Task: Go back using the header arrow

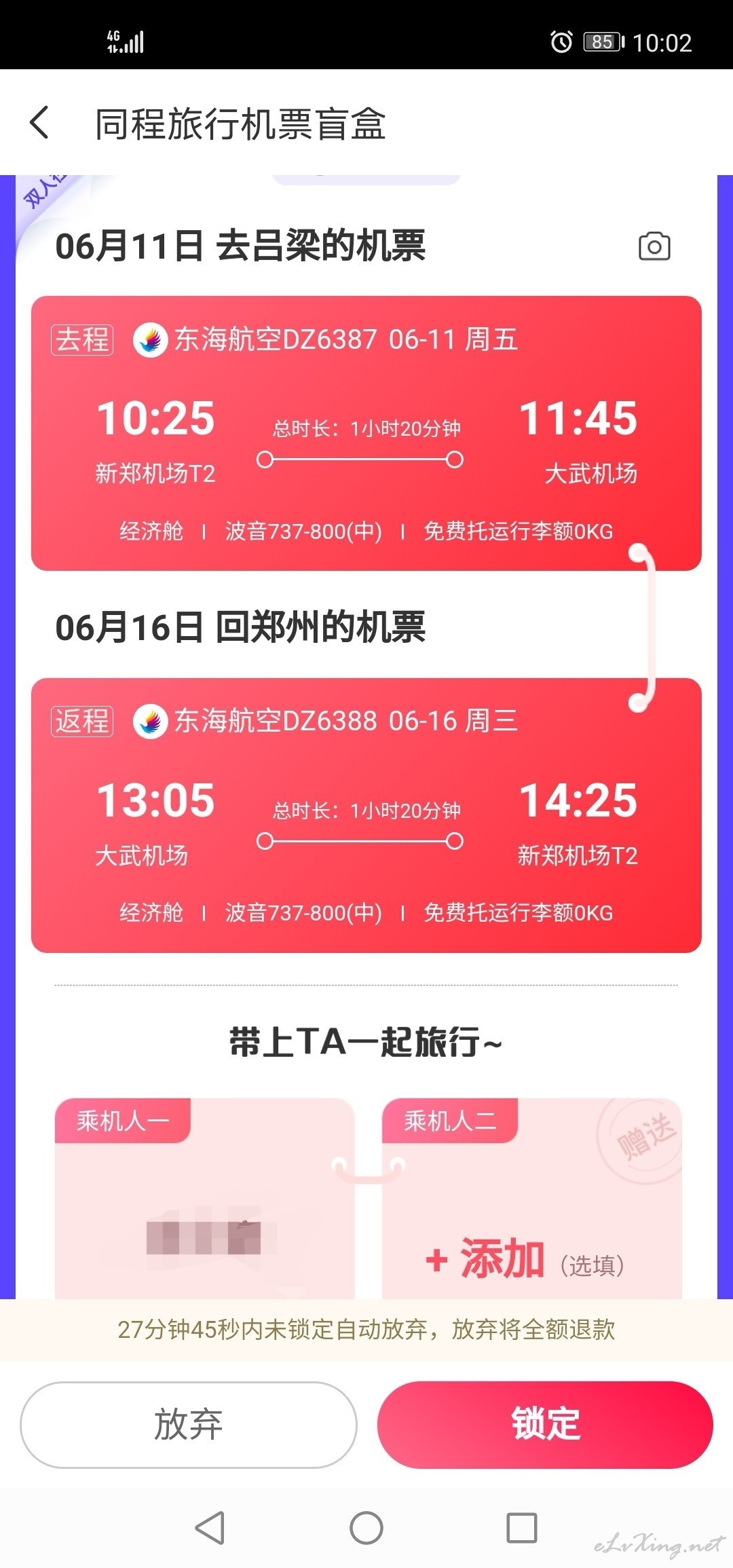Action: [39, 123]
